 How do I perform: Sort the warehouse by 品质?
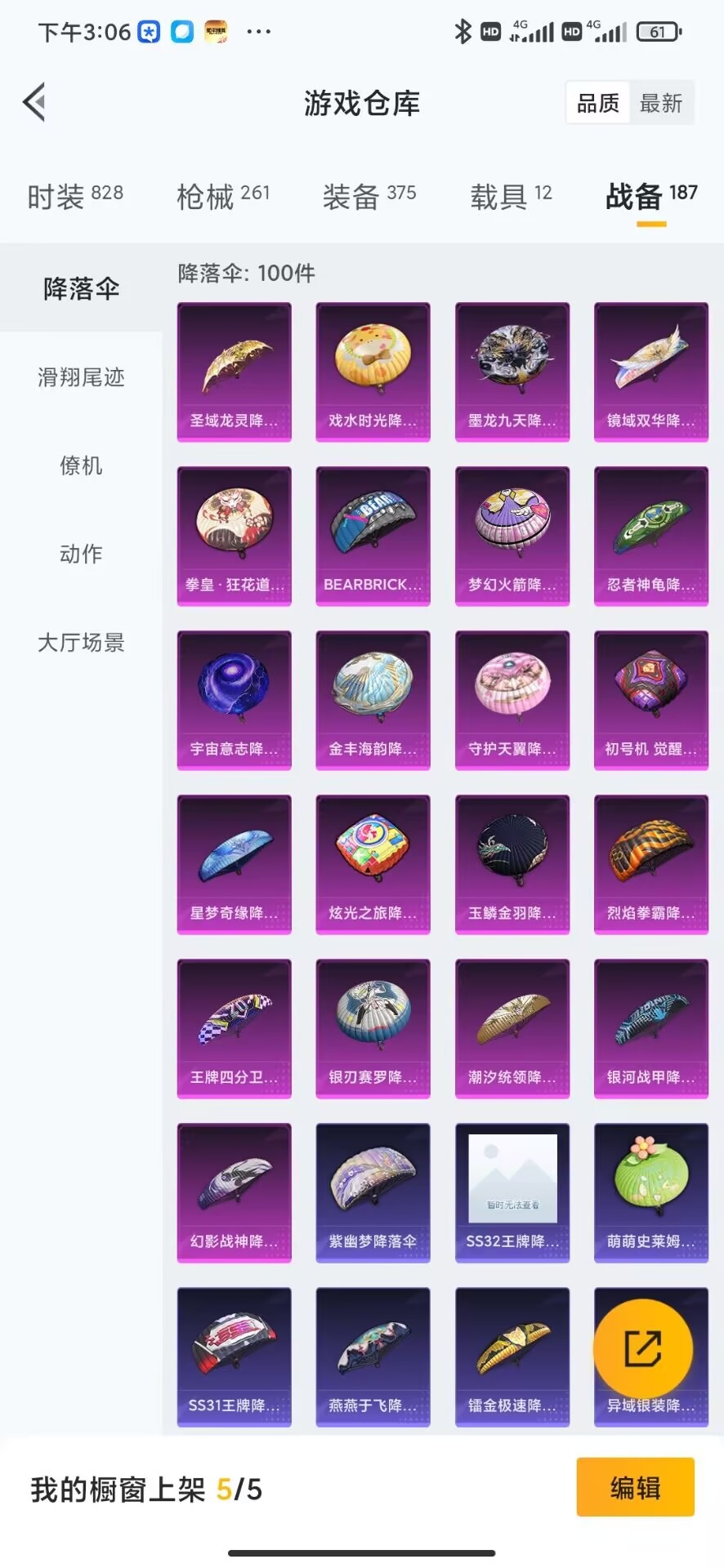click(598, 103)
